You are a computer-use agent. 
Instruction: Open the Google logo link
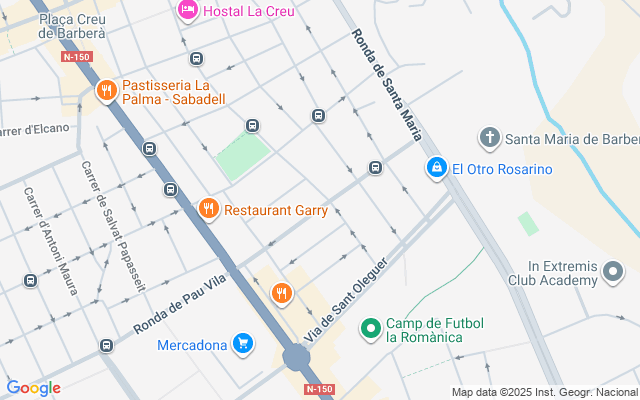tap(33, 388)
